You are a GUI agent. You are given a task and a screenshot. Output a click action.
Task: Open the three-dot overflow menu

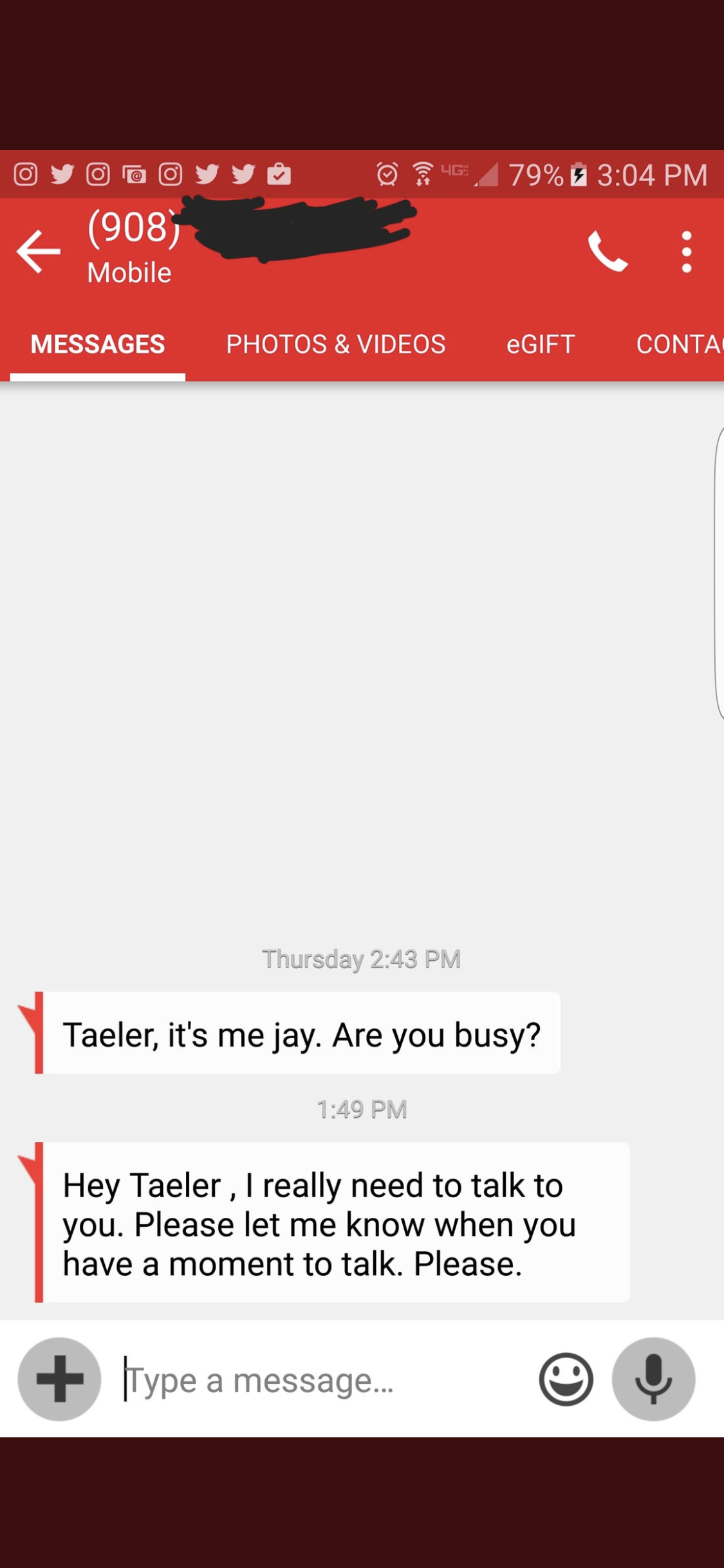pyautogui.click(x=687, y=252)
